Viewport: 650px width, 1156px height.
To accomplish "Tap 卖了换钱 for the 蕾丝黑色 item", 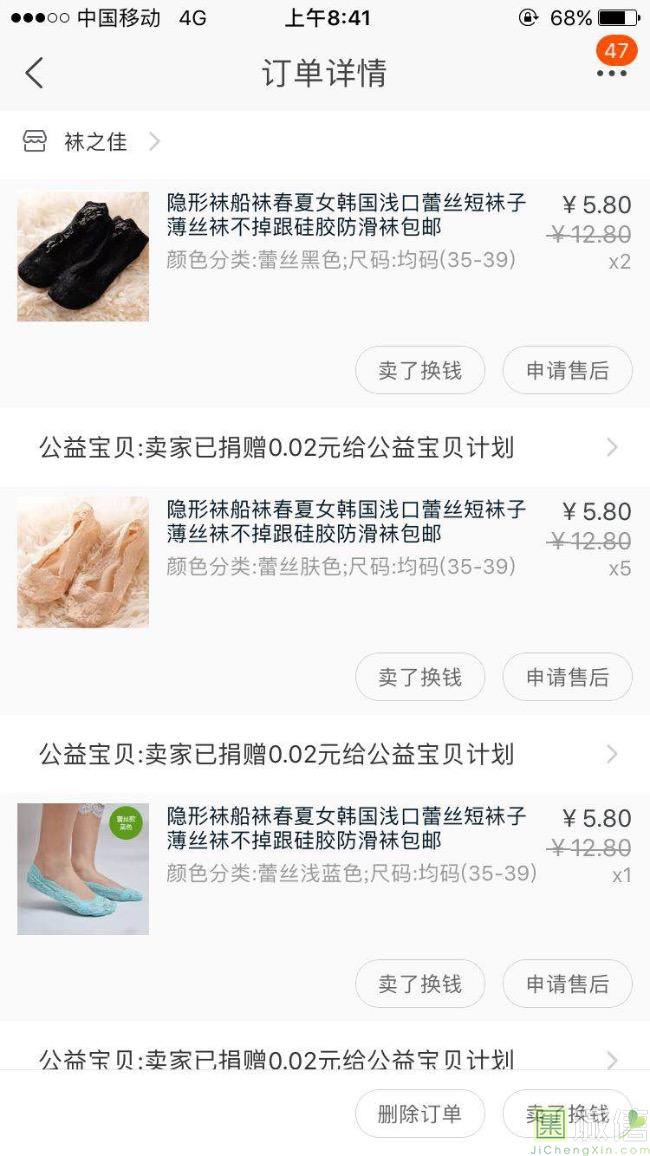I will click(420, 371).
